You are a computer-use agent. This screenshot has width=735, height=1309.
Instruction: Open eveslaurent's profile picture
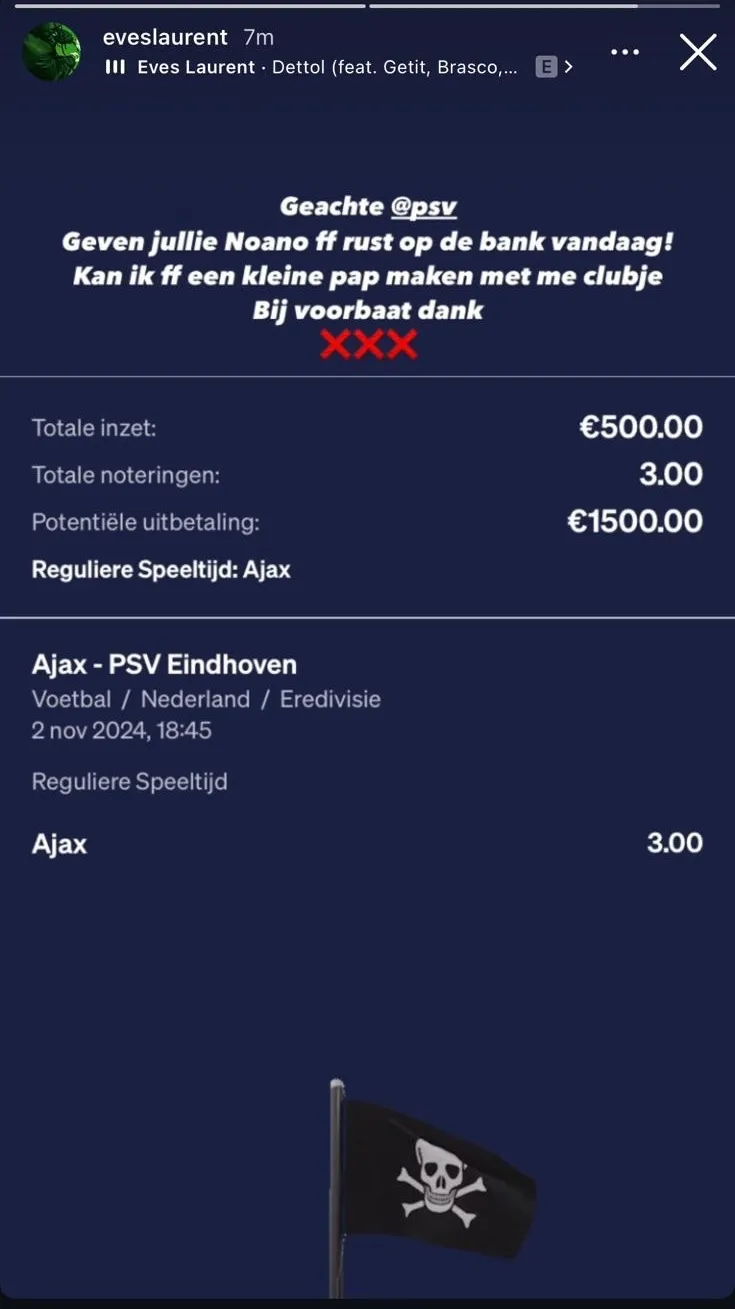click(51, 52)
